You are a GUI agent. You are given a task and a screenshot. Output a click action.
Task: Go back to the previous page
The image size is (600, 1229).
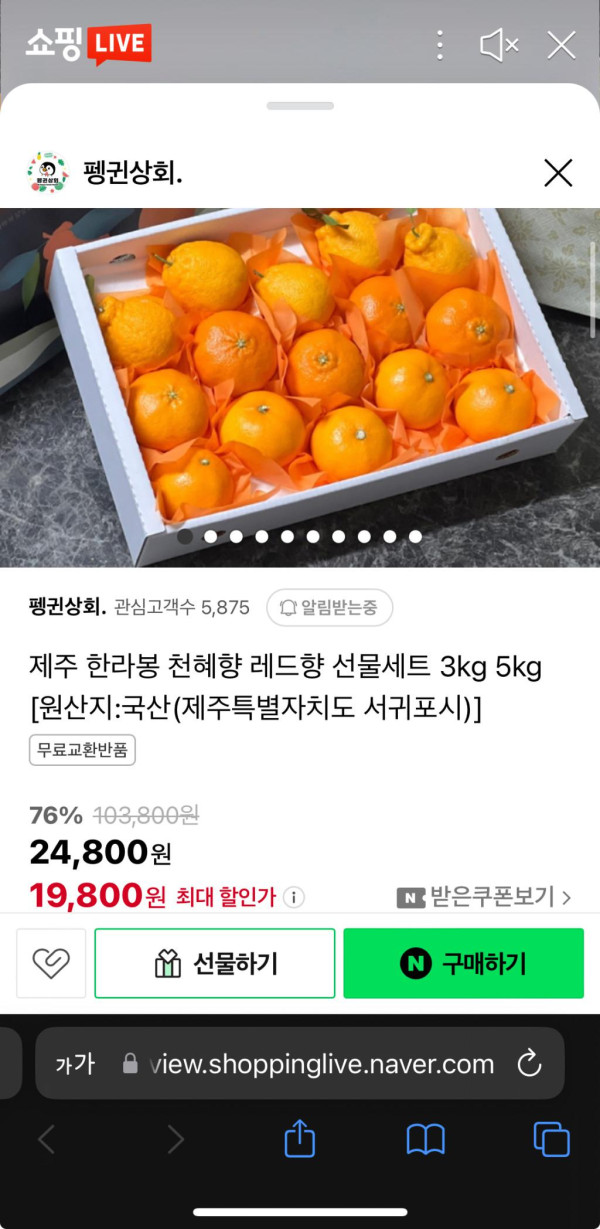(46, 1139)
